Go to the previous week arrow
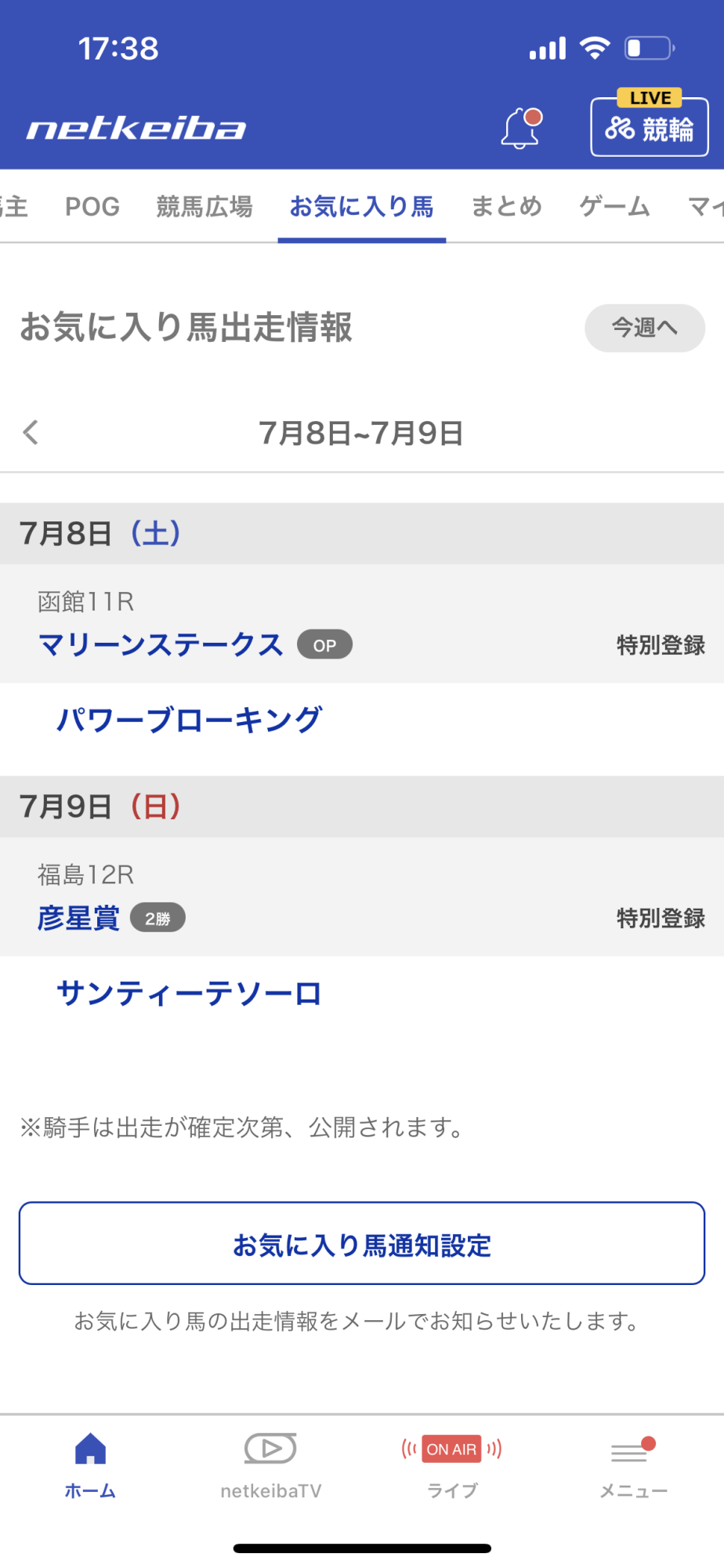This screenshot has width=724, height=1568. click(31, 432)
